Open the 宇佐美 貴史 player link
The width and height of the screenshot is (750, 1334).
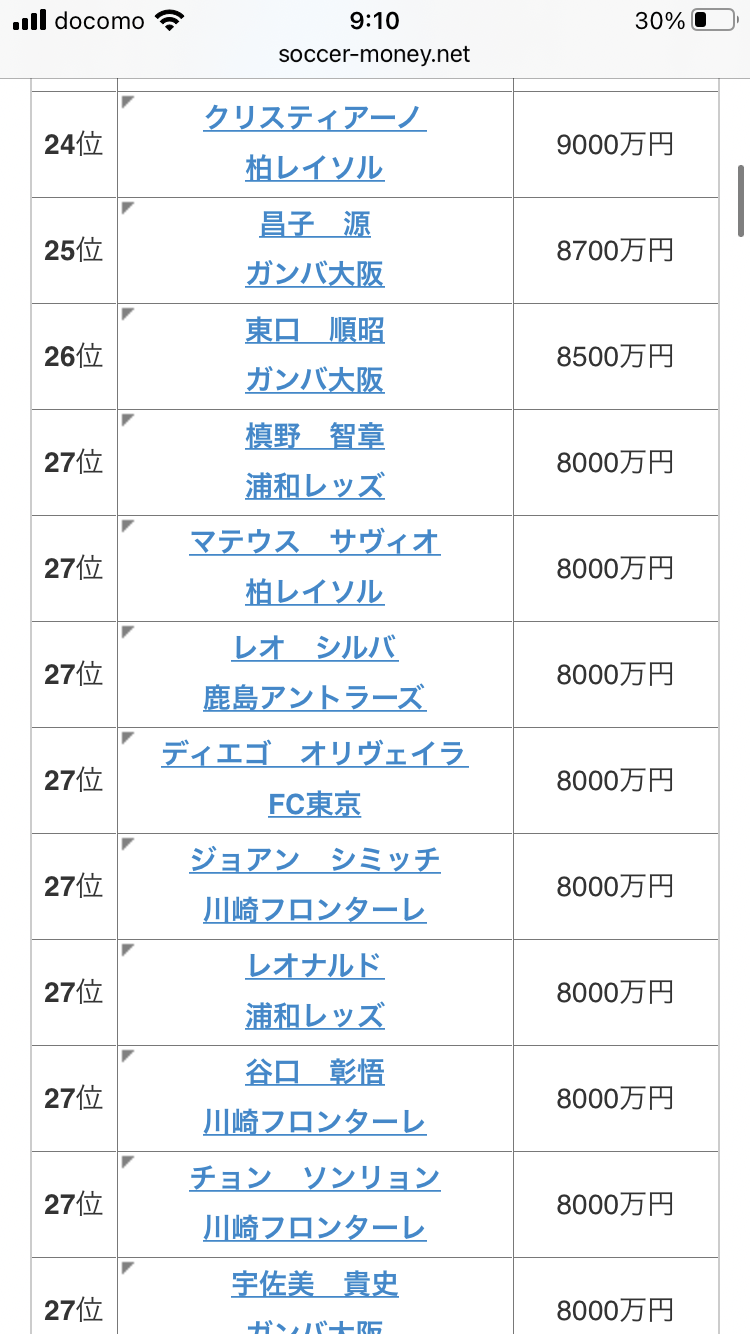point(315,1284)
